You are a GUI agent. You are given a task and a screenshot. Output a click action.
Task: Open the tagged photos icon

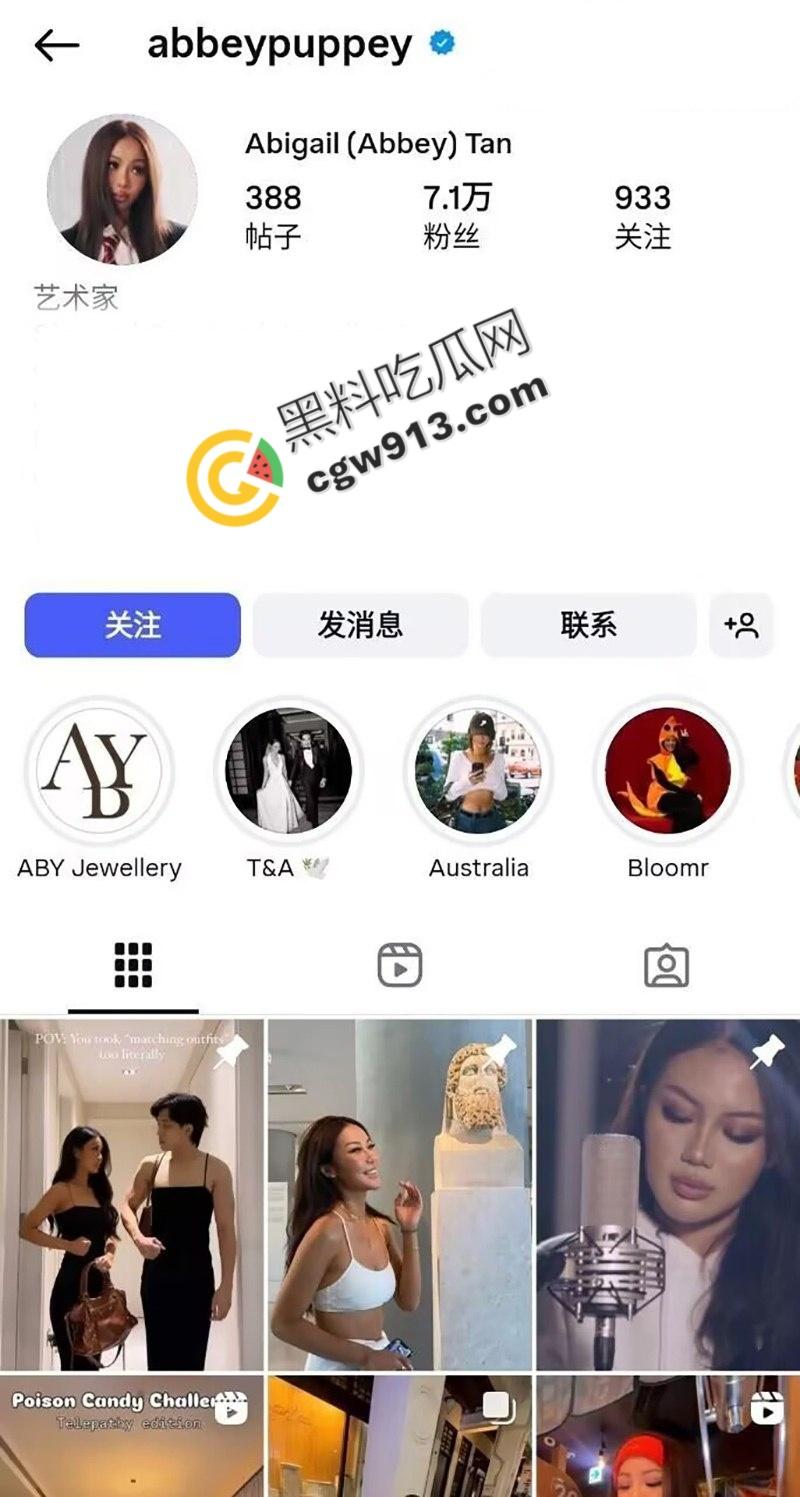[667, 963]
